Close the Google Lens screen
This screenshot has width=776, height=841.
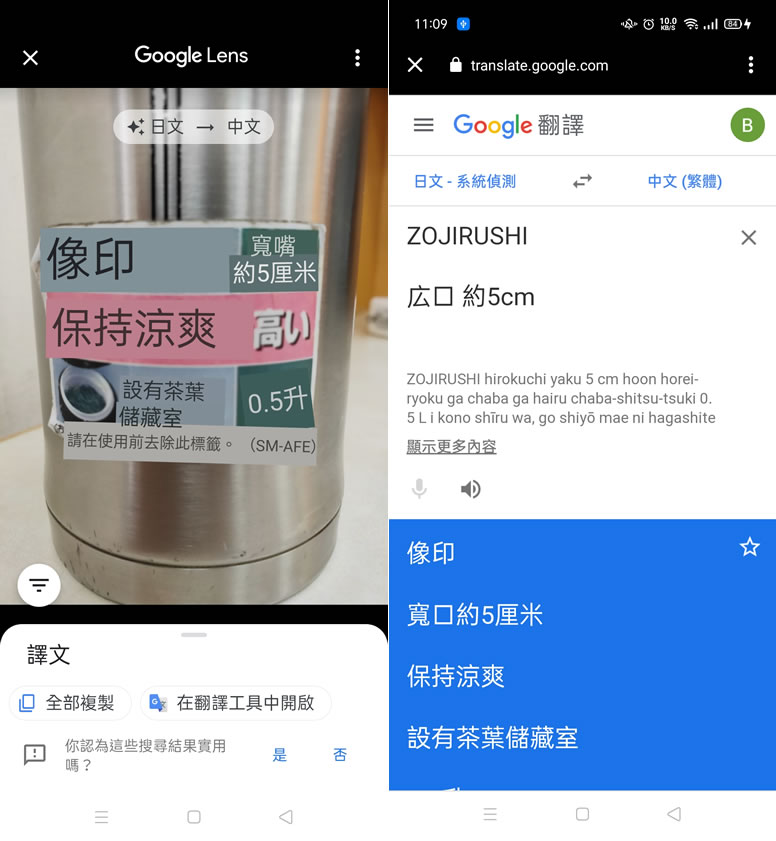pos(30,58)
